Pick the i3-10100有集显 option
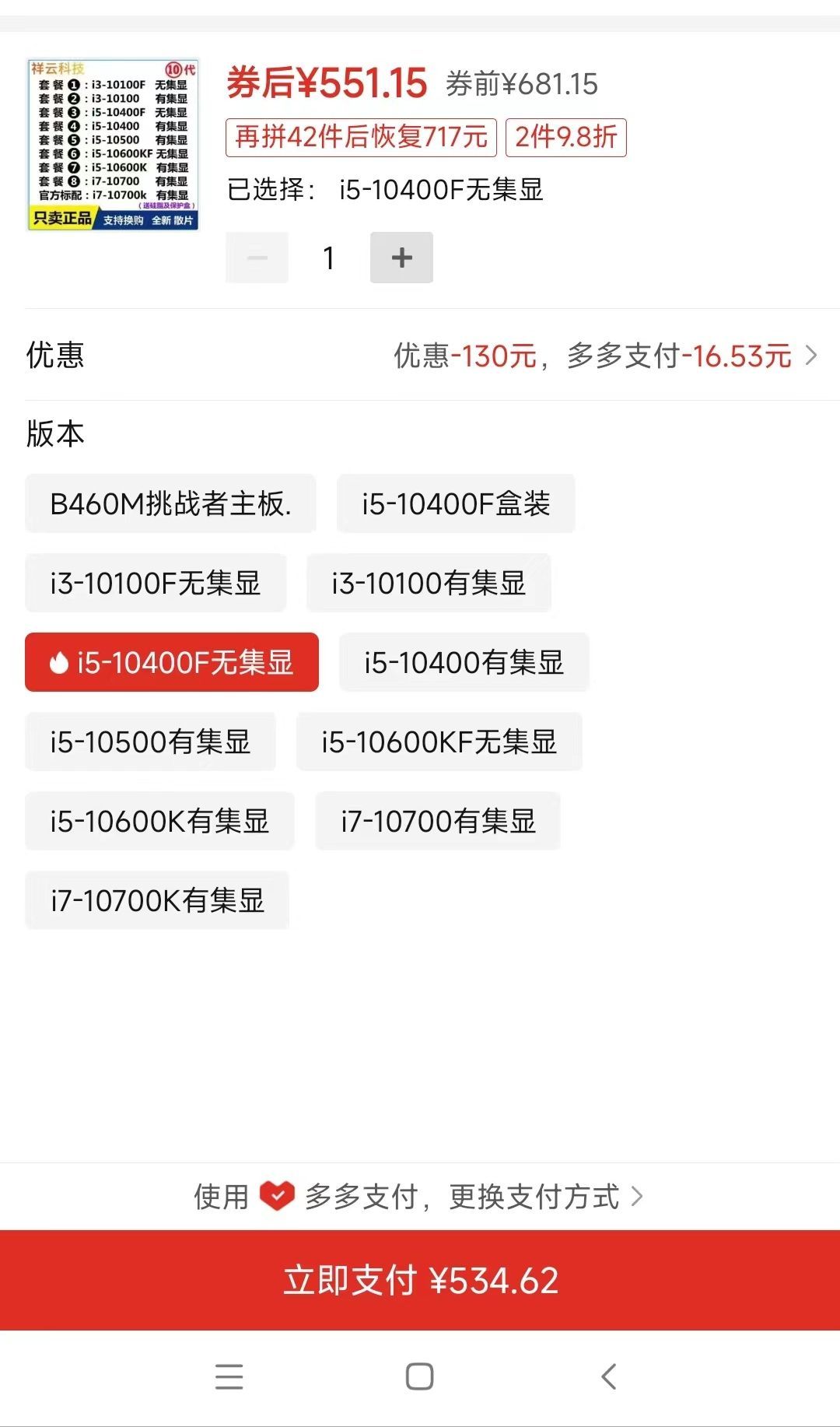 (x=429, y=583)
